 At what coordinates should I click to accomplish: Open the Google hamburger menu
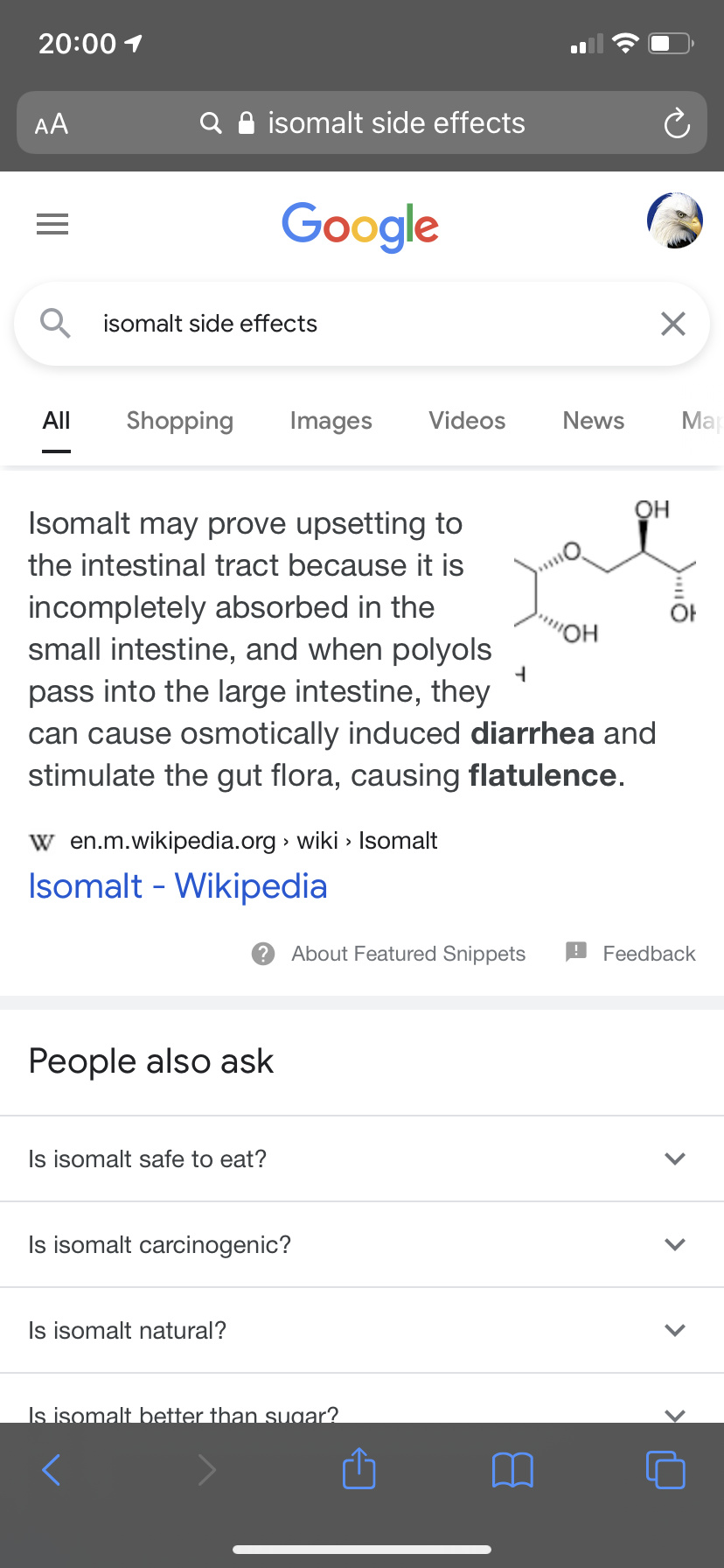click(x=52, y=224)
